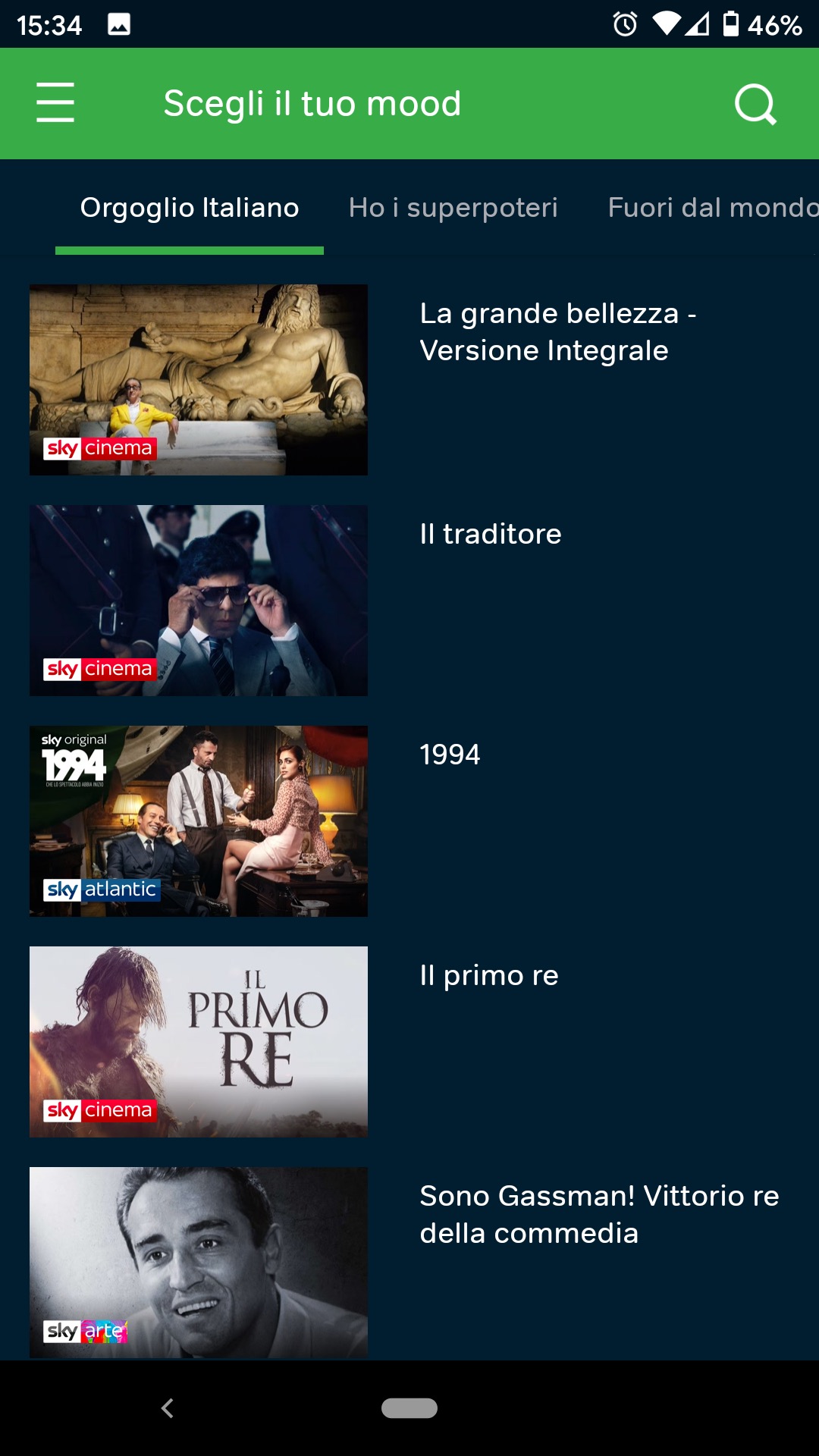Screen dimensions: 819x1456
Task: Open the search icon
Action: pos(755,104)
